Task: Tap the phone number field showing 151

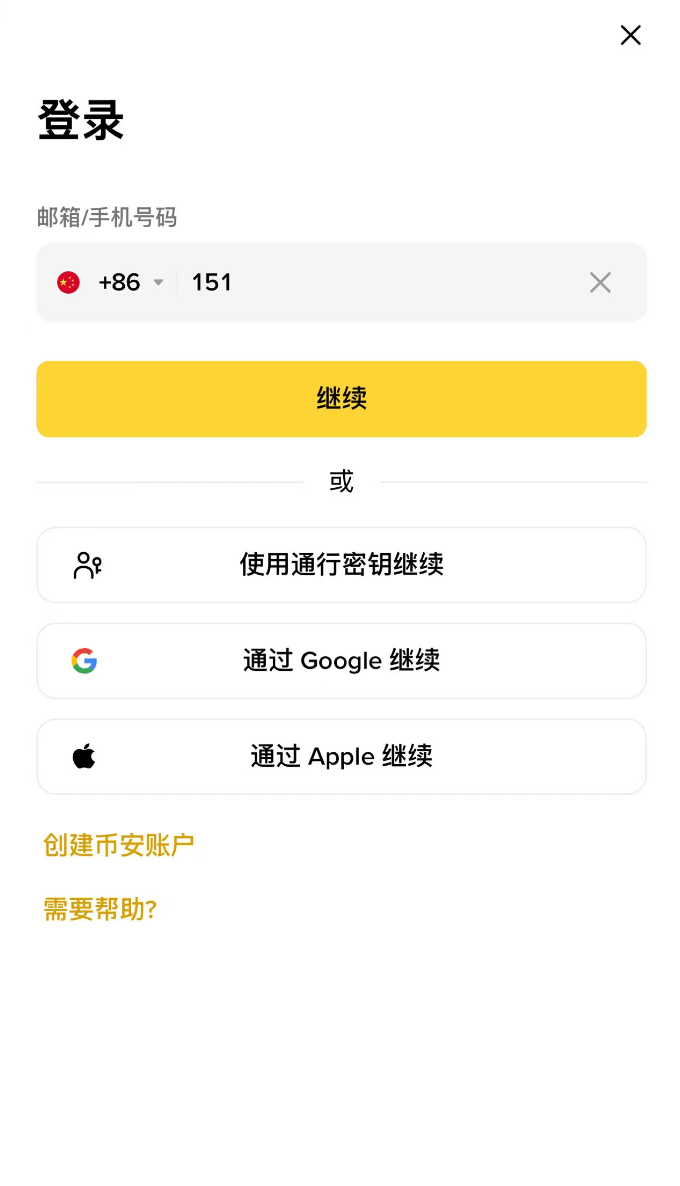Action: click(380, 283)
